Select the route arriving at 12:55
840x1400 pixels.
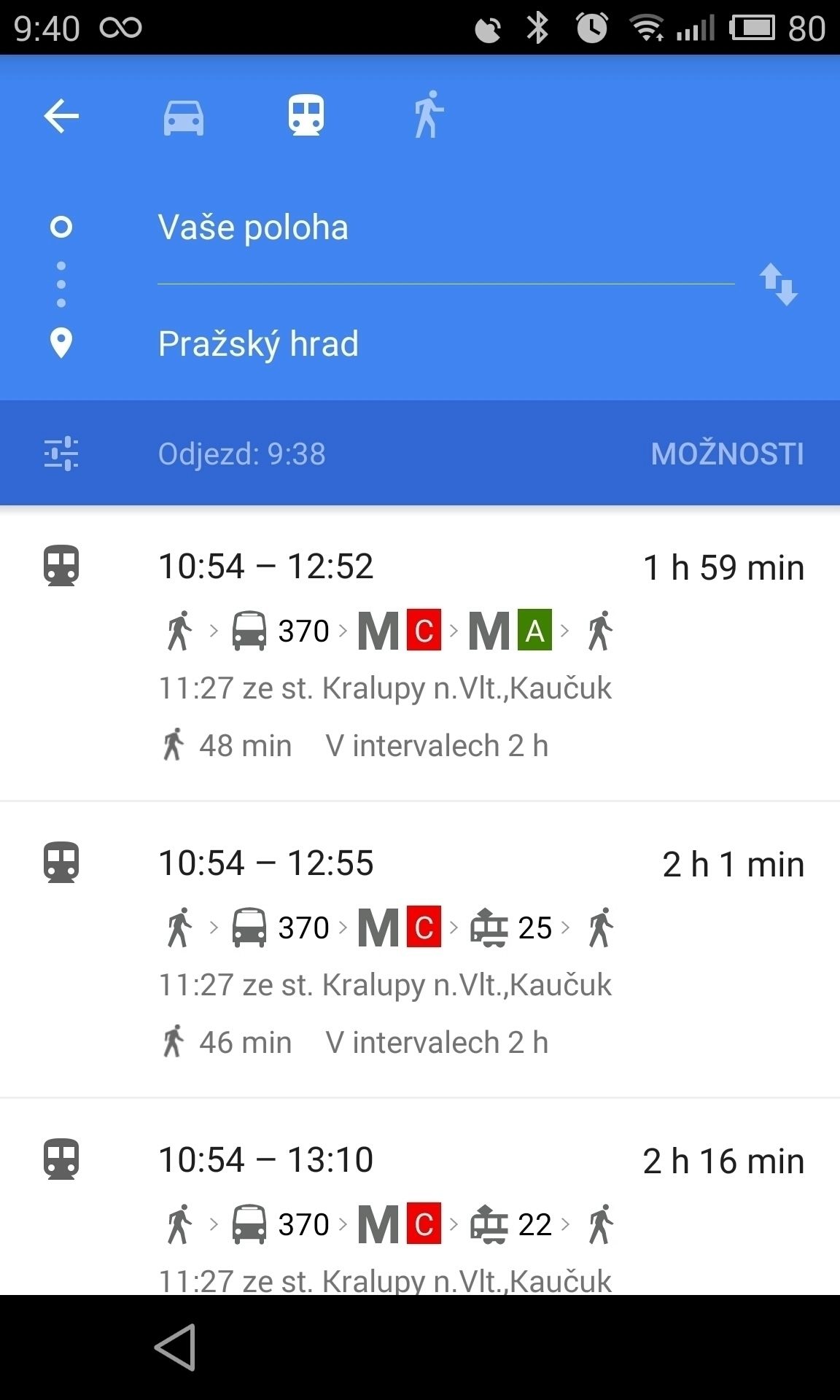click(x=420, y=949)
